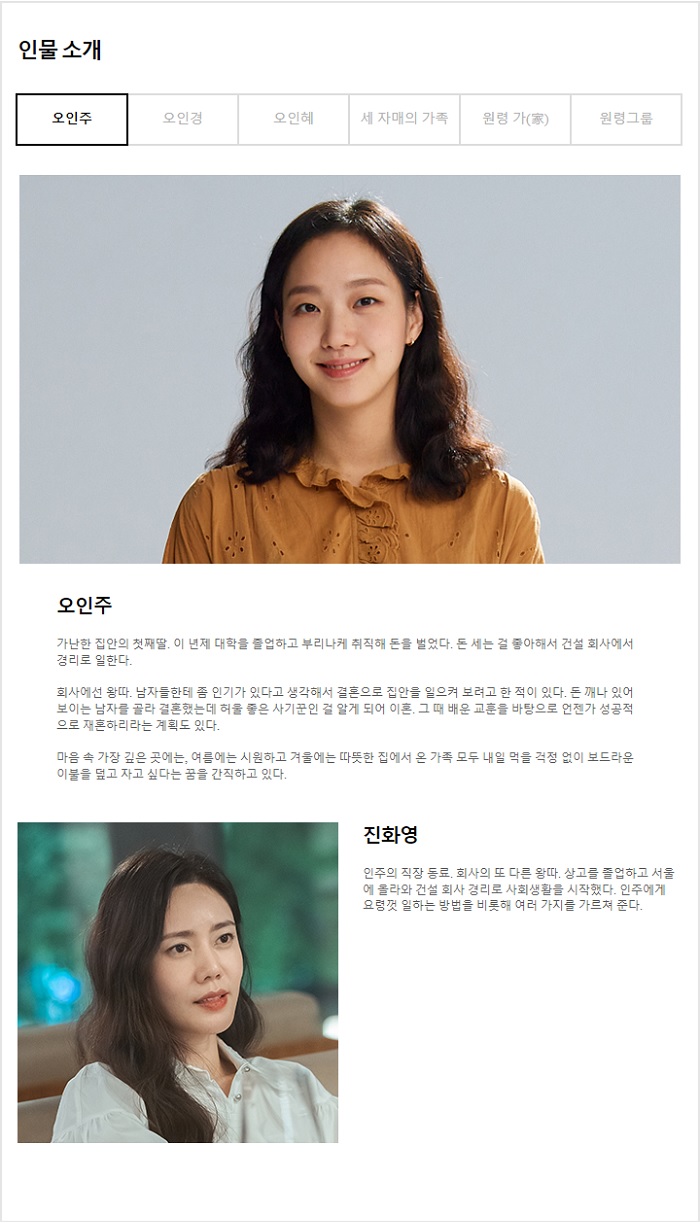700x1224 pixels.
Task: Switch to the 오인경 tab
Action: click(183, 119)
